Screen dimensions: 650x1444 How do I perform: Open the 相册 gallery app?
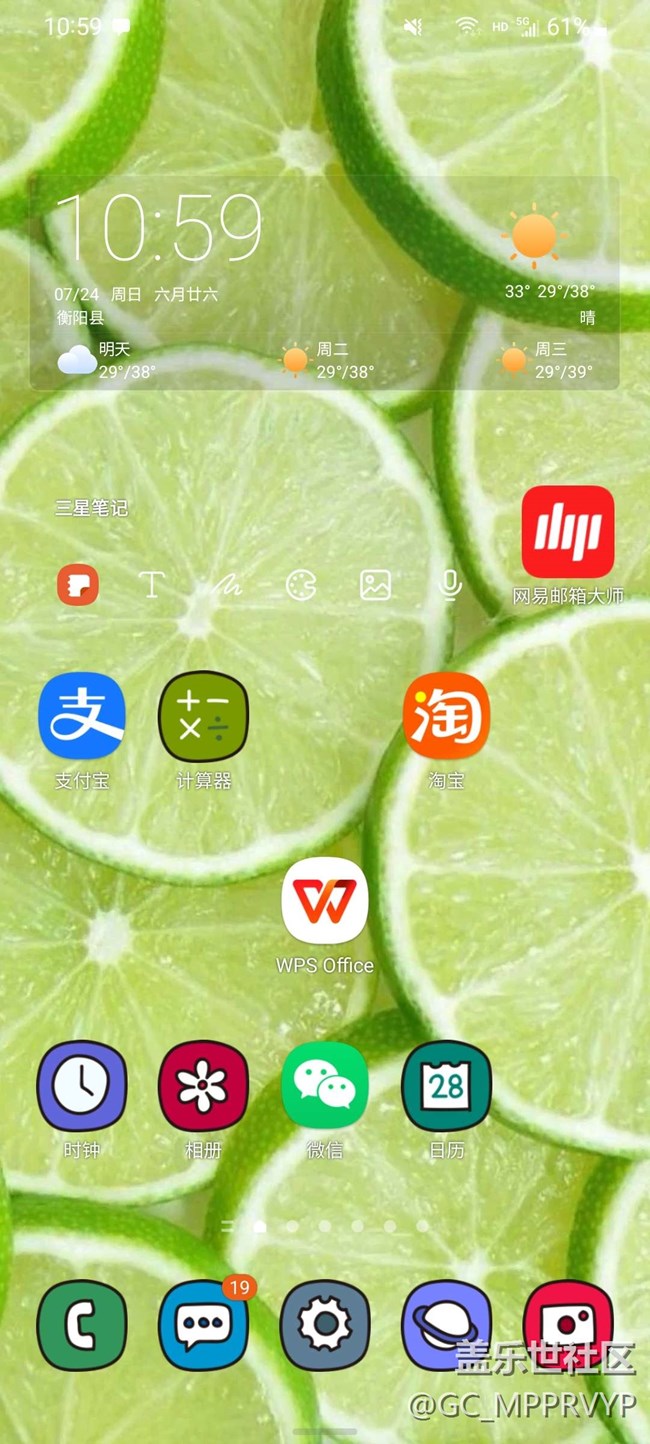(x=203, y=1086)
